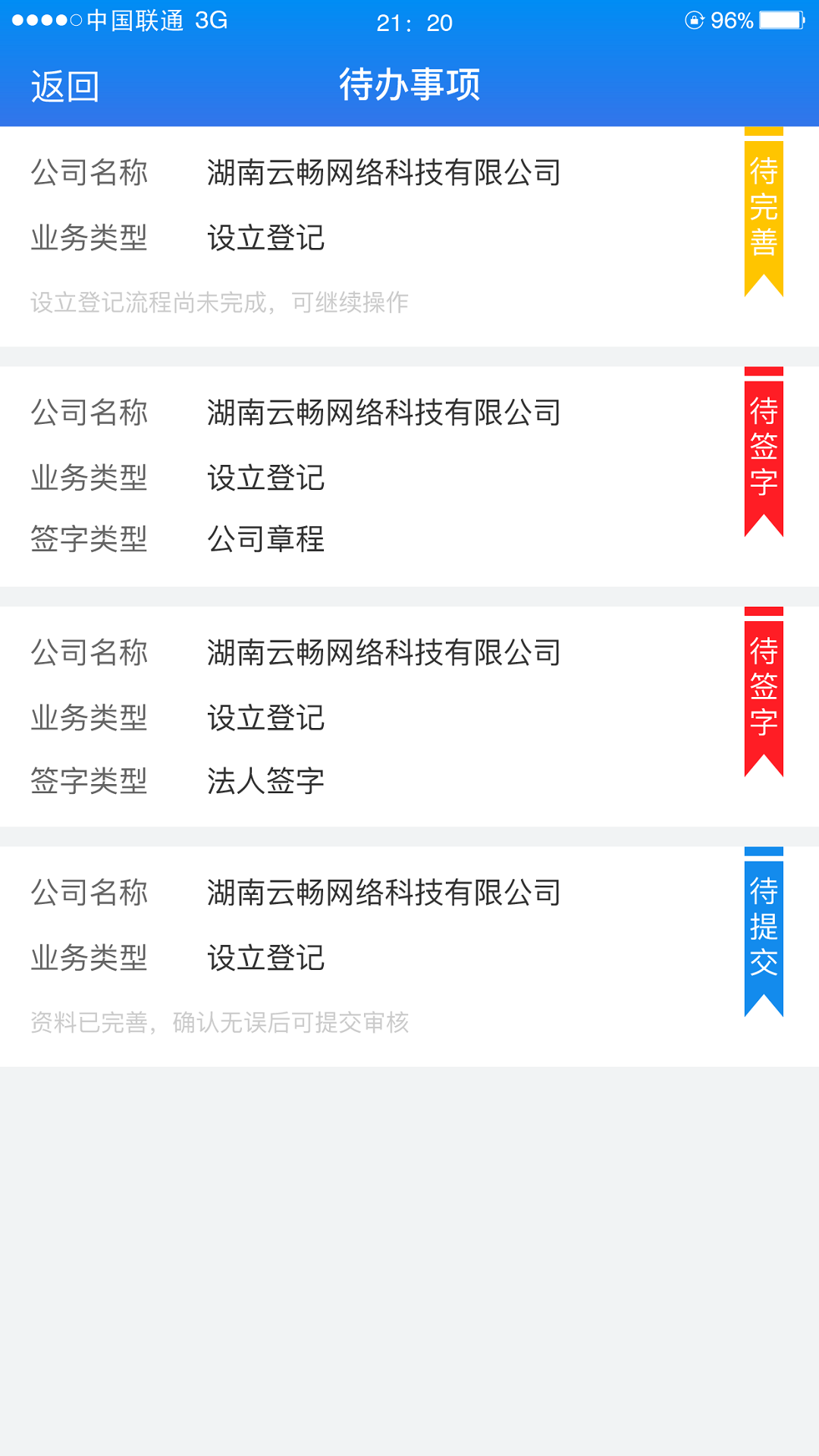The image size is (819, 1456).
Task: Tap the 中国联通 carrier label
Action: pyautogui.click(x=136, y=20)
